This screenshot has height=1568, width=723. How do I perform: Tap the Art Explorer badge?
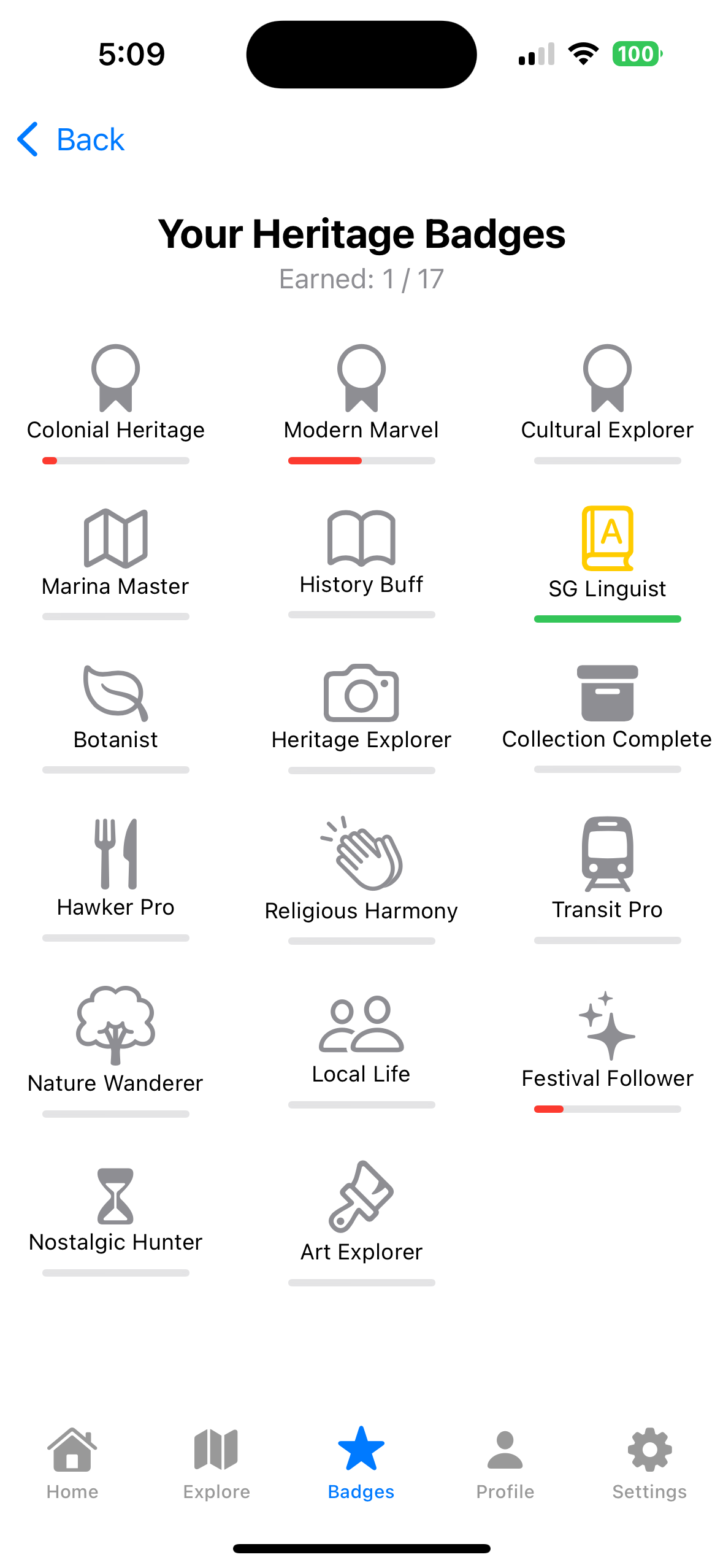pyautogui.click(x=362, y=1222)
